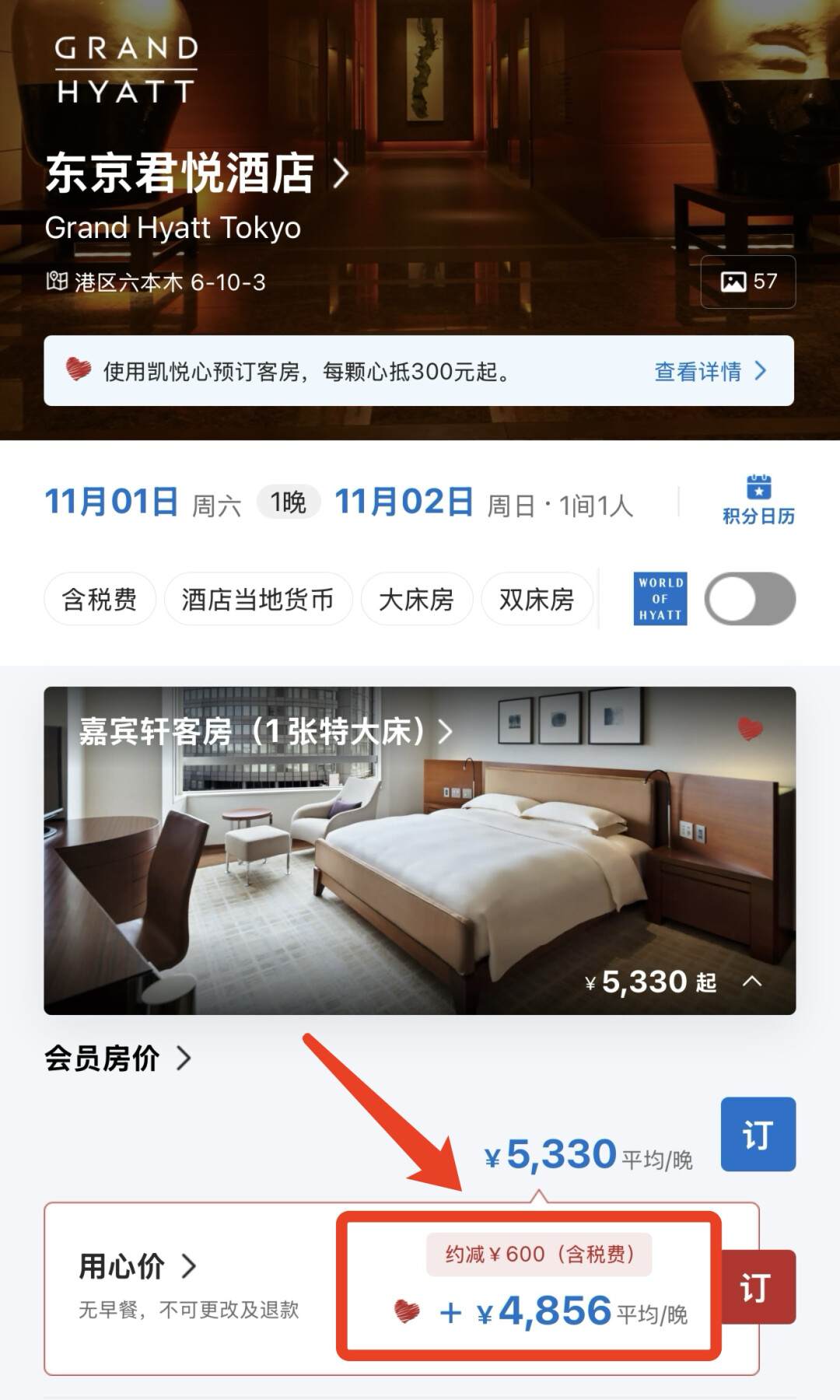
Task: Book the ¥4,856 用心价 rate
Action: pos(758,1287)
